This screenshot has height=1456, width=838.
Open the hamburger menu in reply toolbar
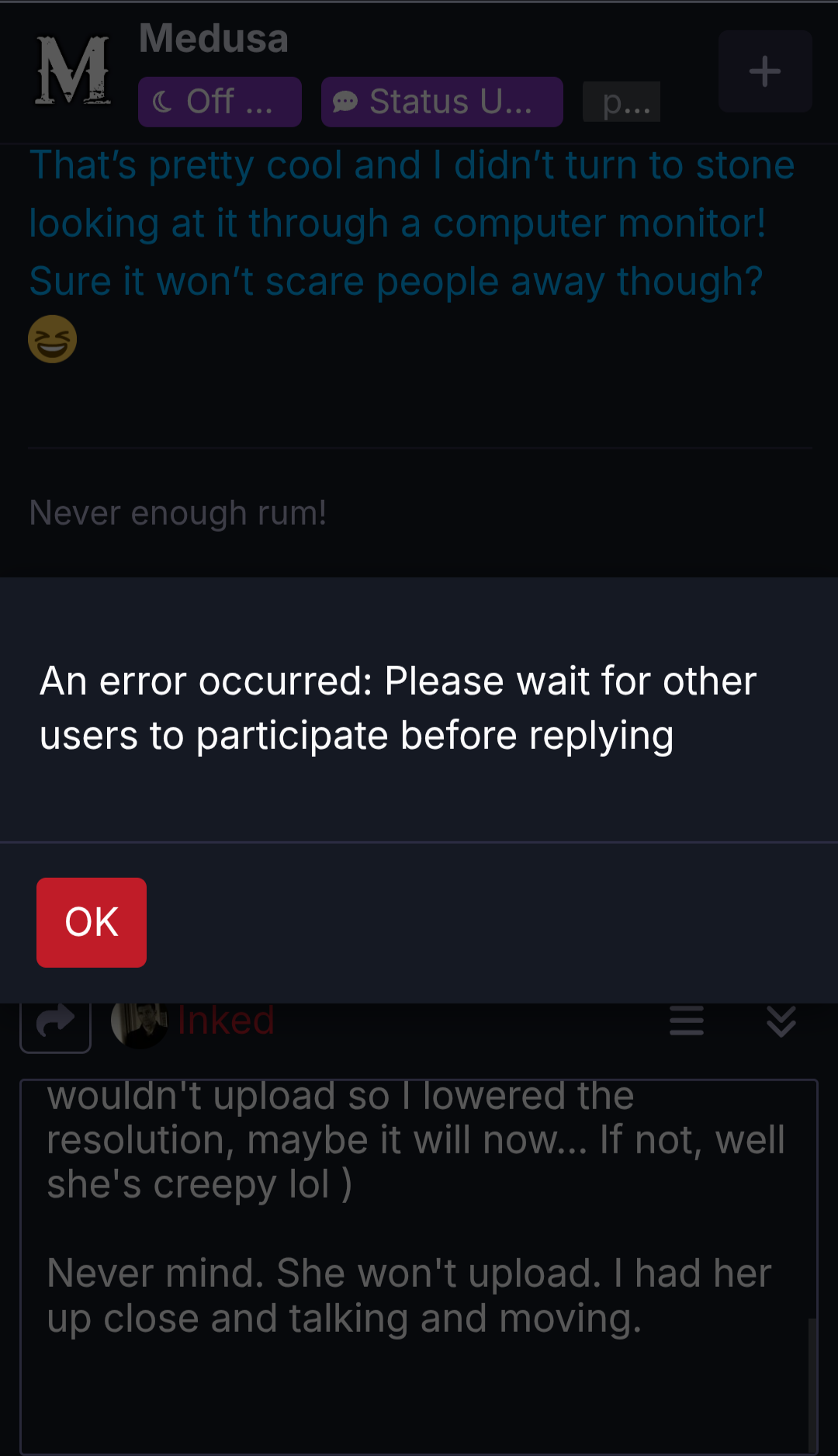(687, 1021)
